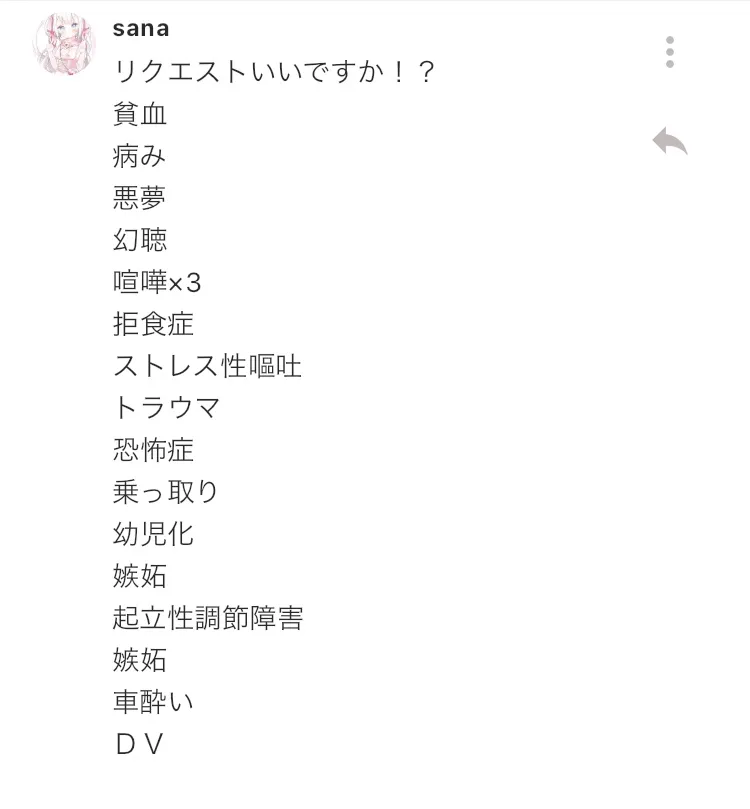This screenshot has width=750, height=809.
Task: Click the username sana
Action: (x=141, y=28)
